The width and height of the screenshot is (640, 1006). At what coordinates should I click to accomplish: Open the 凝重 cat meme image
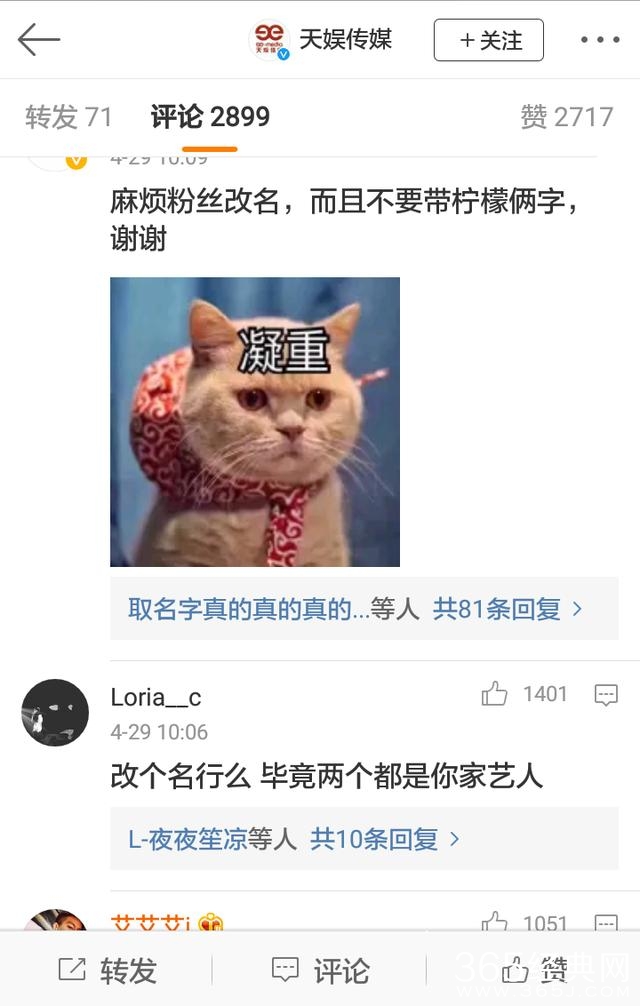pos(255,422)
